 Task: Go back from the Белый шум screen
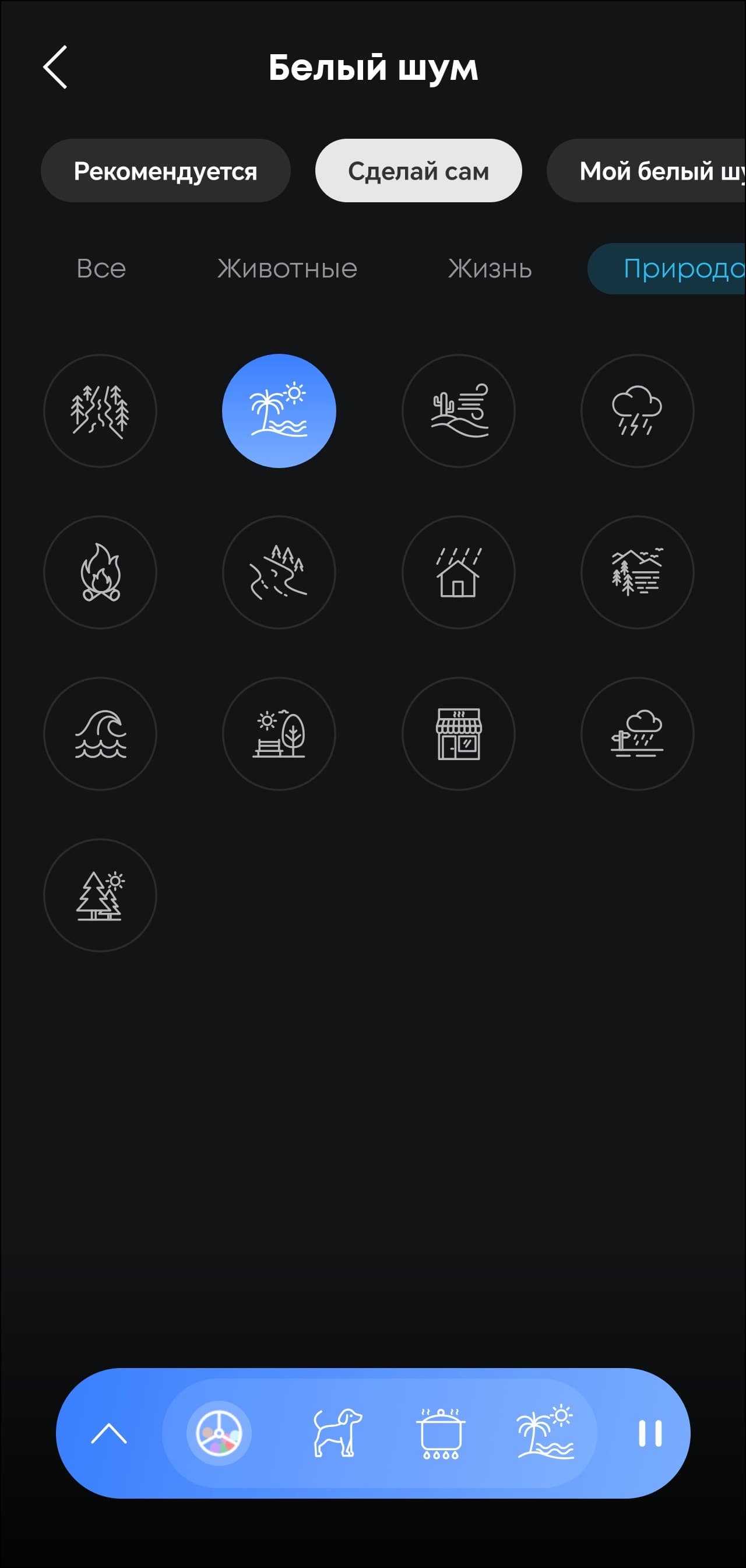55,67
